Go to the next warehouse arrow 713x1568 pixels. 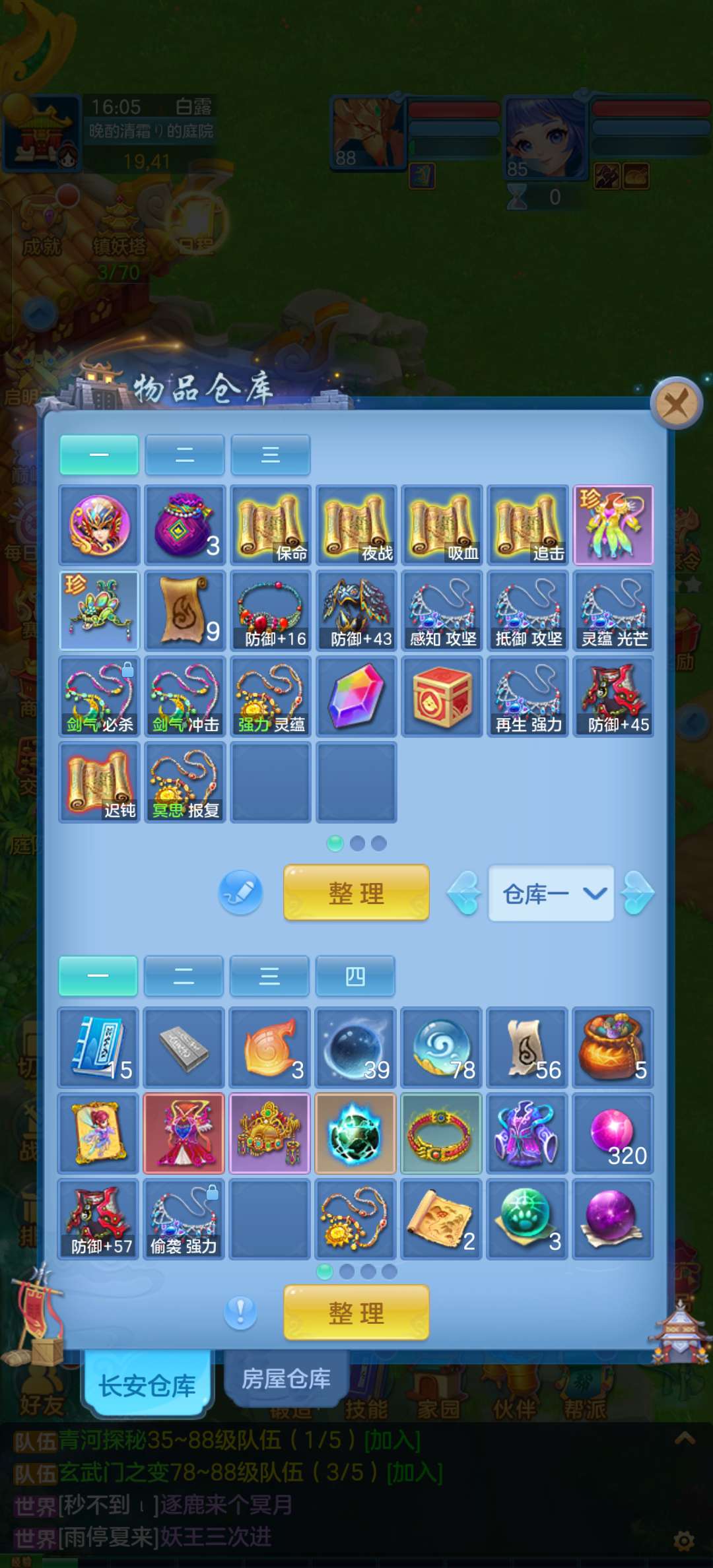pyautogui.click(x=638, y=893)
